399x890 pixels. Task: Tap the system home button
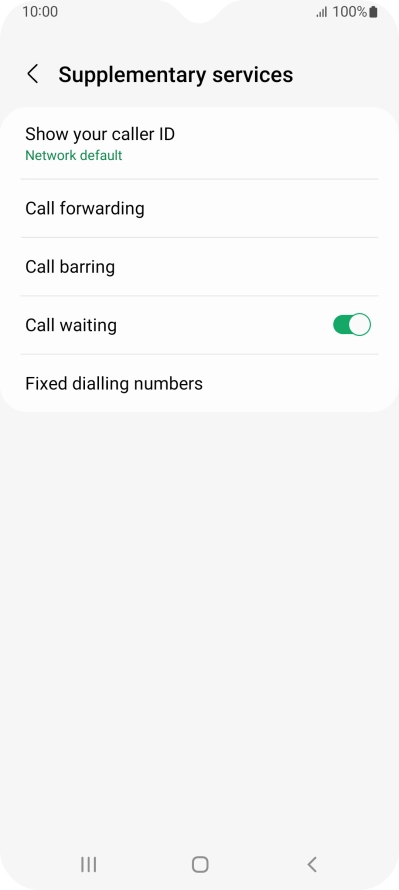coord(200,864)
